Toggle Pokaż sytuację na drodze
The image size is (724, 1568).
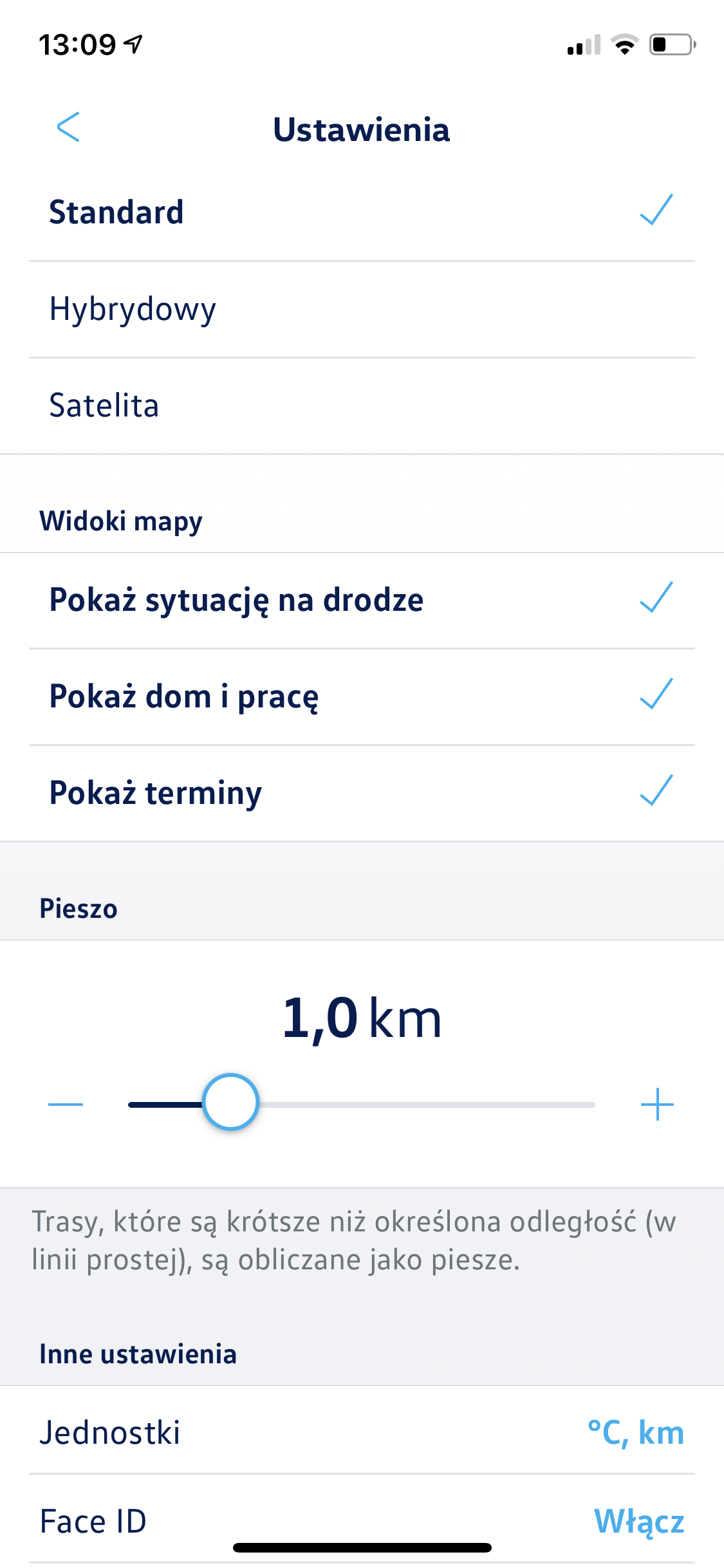[360, 600]
